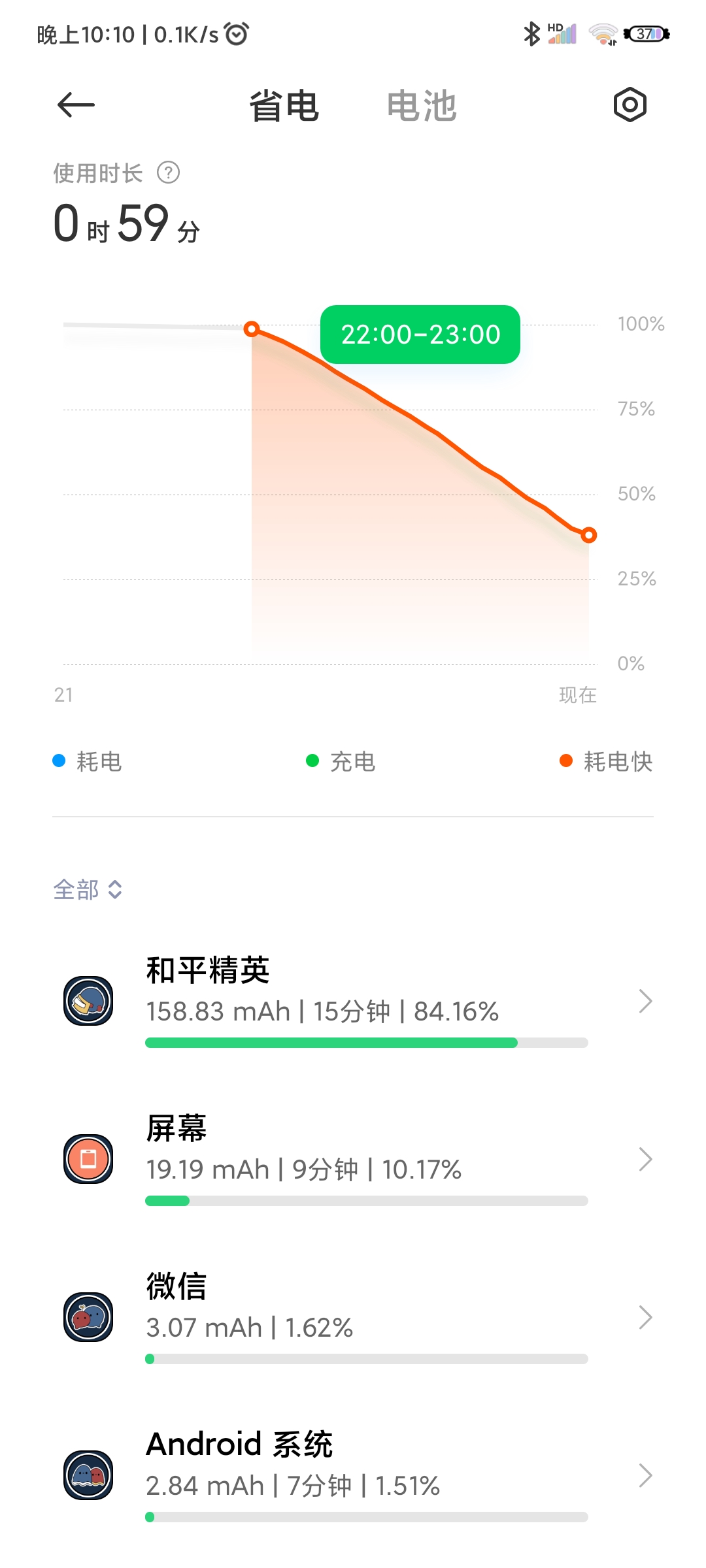Open 和平精英 power usage details
Image resolution: width=706 pixels, height=1568 pixels.
click(353, 1001)
